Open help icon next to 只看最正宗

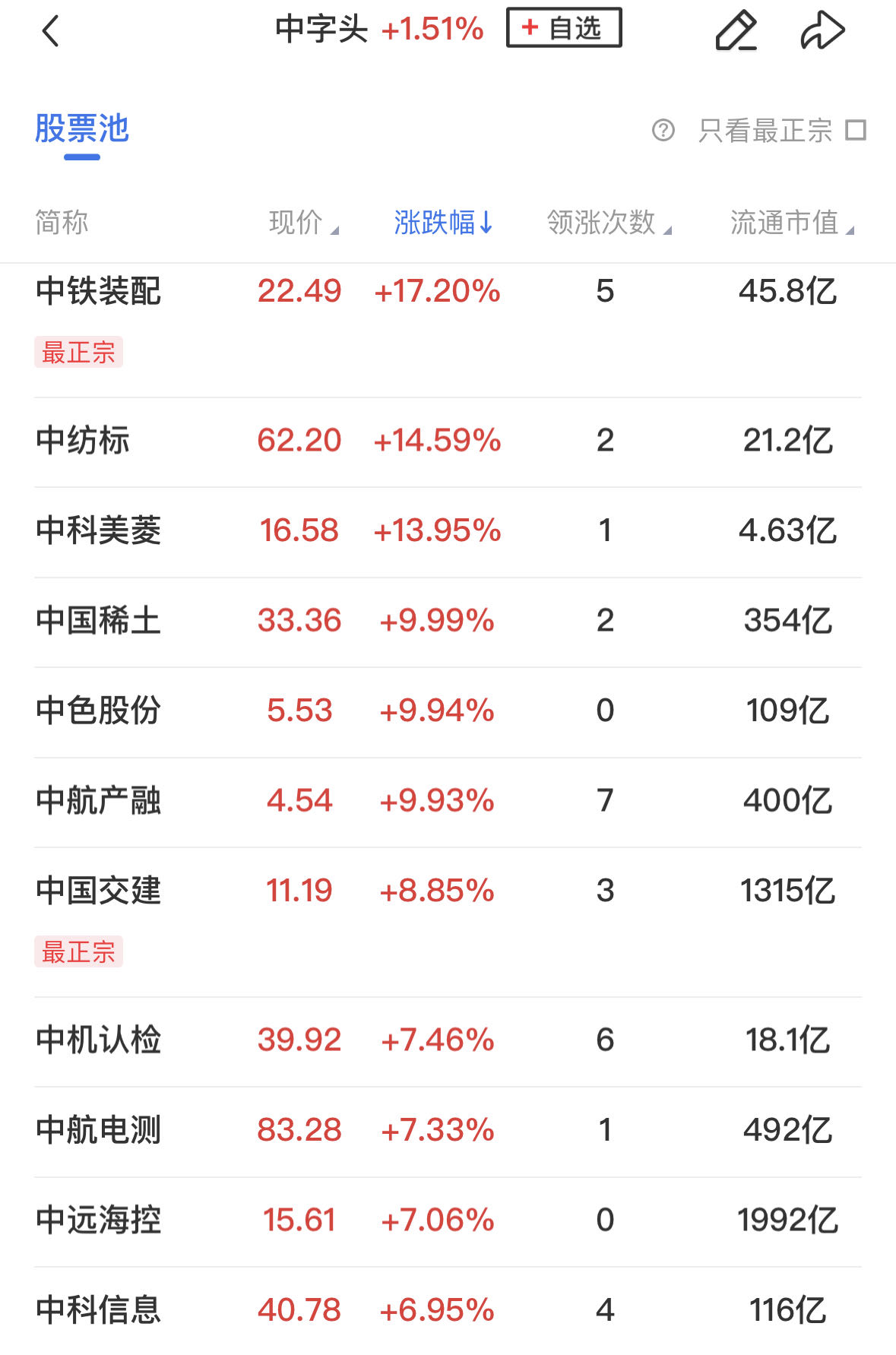pyautogui.click(x=663, y=131)
